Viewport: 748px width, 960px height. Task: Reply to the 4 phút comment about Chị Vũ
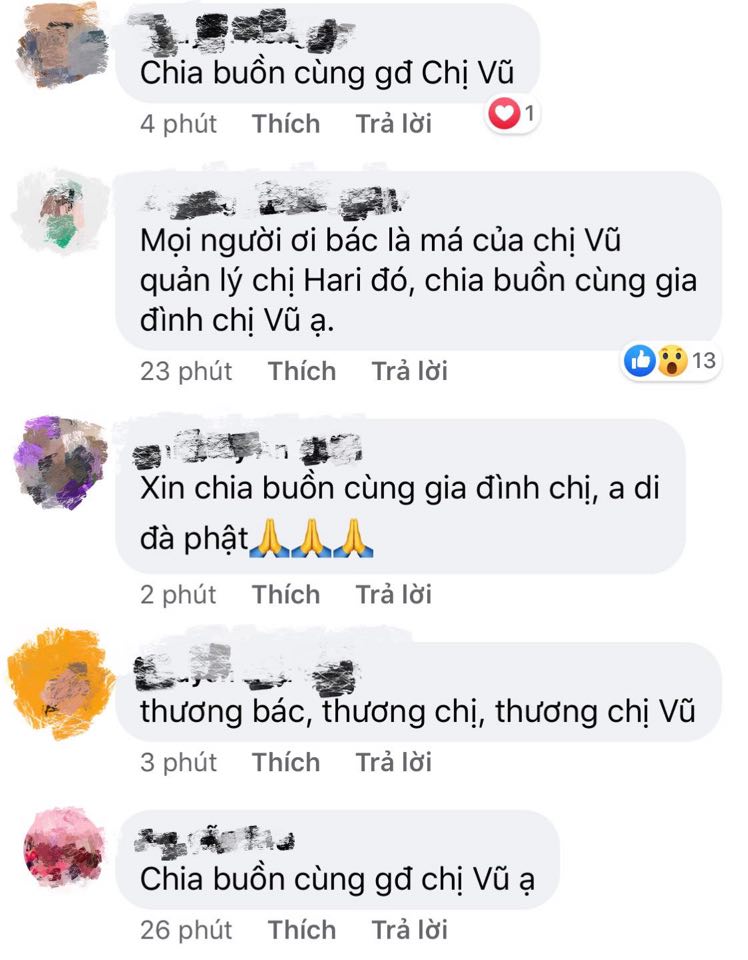[393, 124]
